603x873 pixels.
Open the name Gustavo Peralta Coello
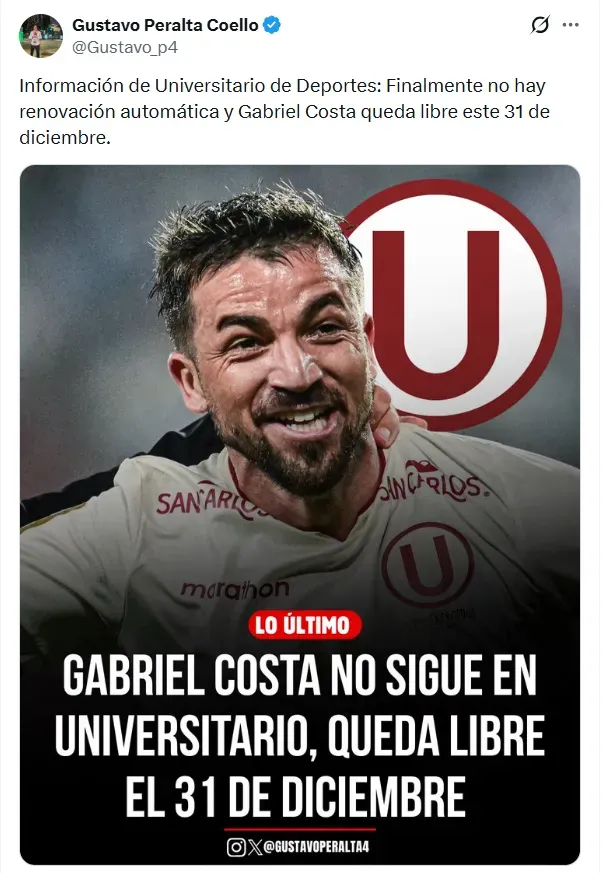[165, 25]
